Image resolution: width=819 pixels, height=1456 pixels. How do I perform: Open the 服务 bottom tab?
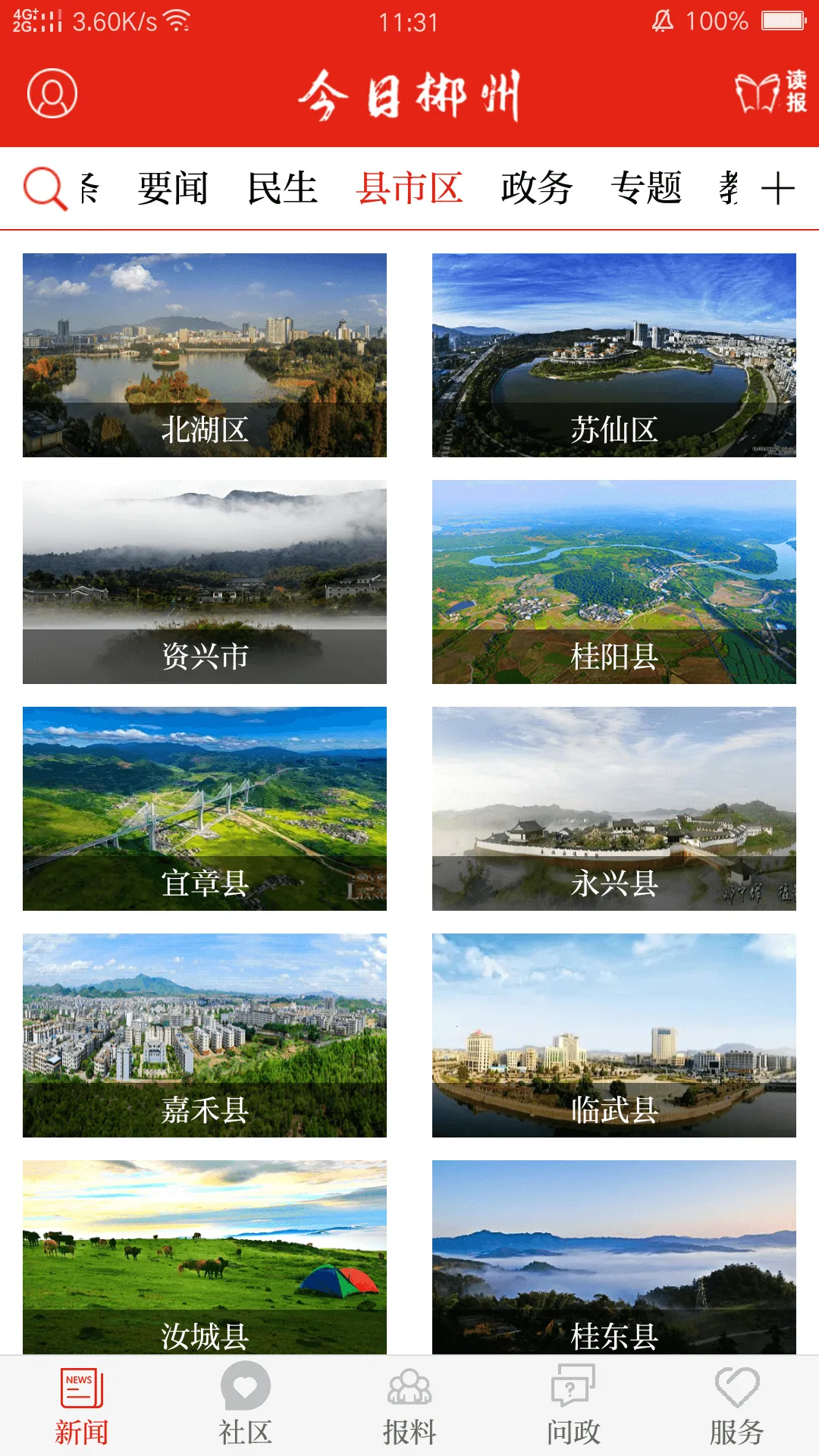coord(736,1404)
